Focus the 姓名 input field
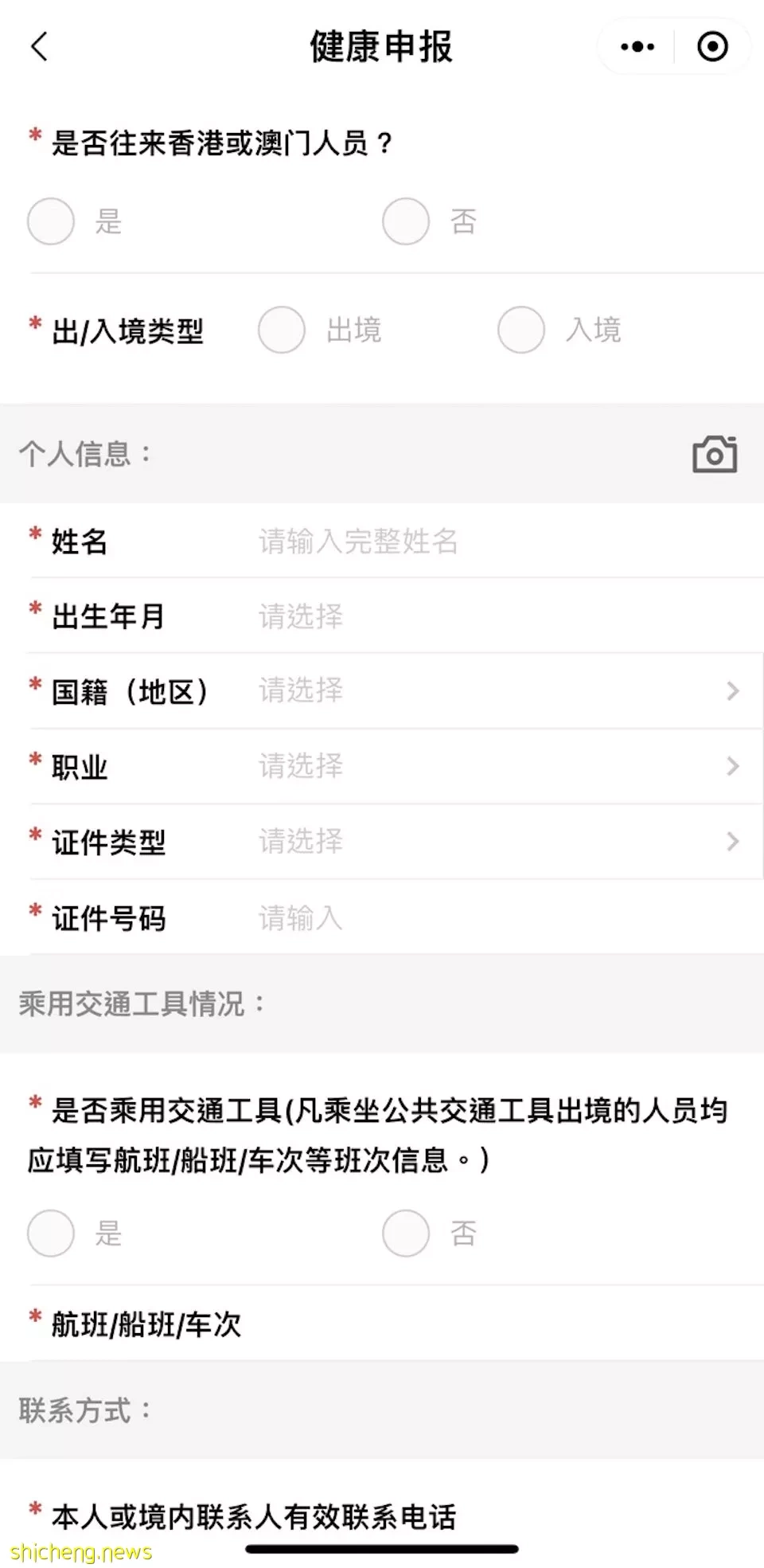 477,542
